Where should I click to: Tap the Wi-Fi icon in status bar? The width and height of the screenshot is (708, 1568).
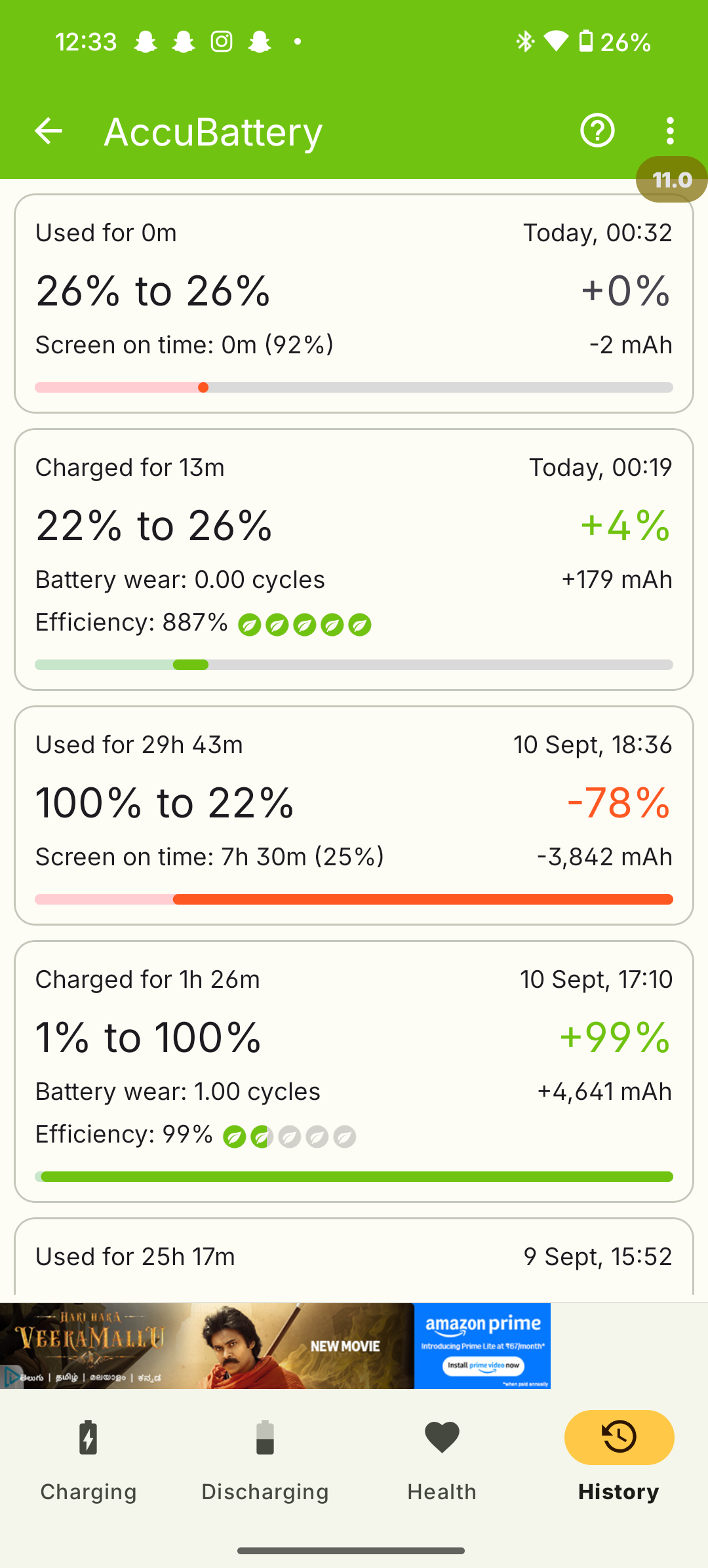click(555, 41)
